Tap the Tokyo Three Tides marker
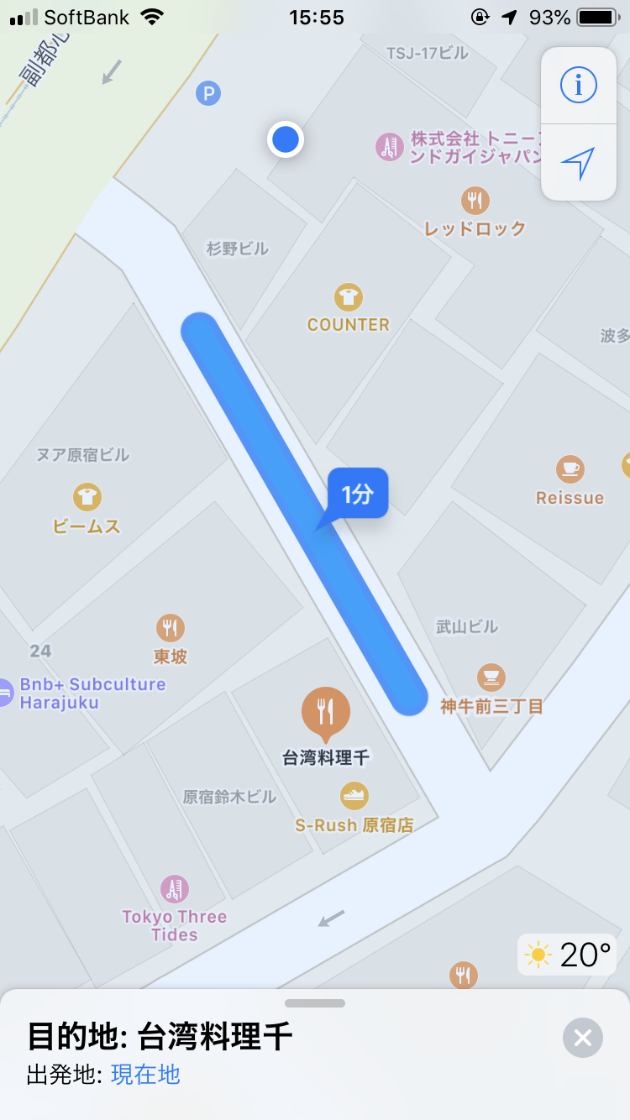This screenshot has height=1120, width=630. [175, 889]
